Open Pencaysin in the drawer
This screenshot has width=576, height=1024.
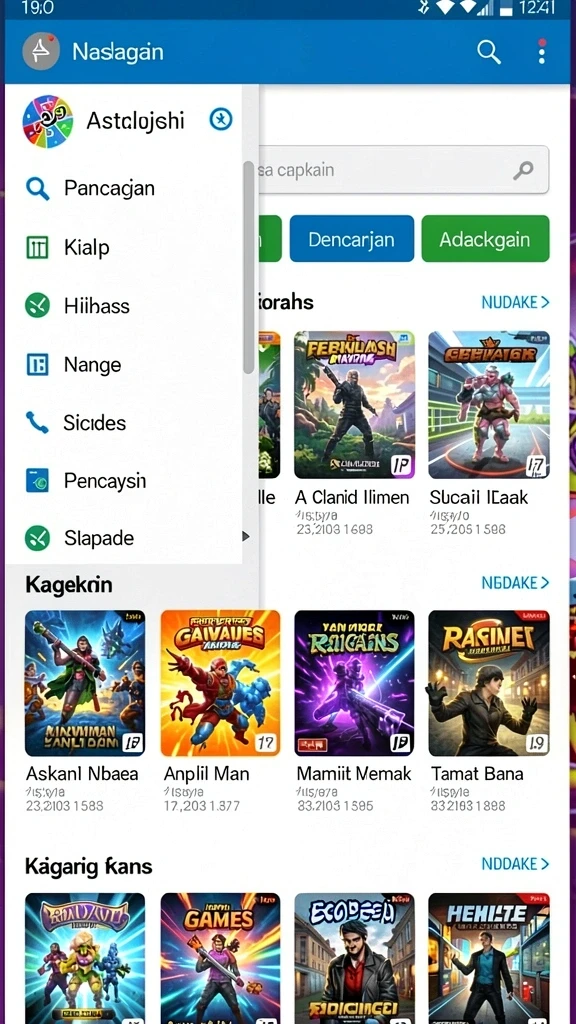tap(123, 481)
